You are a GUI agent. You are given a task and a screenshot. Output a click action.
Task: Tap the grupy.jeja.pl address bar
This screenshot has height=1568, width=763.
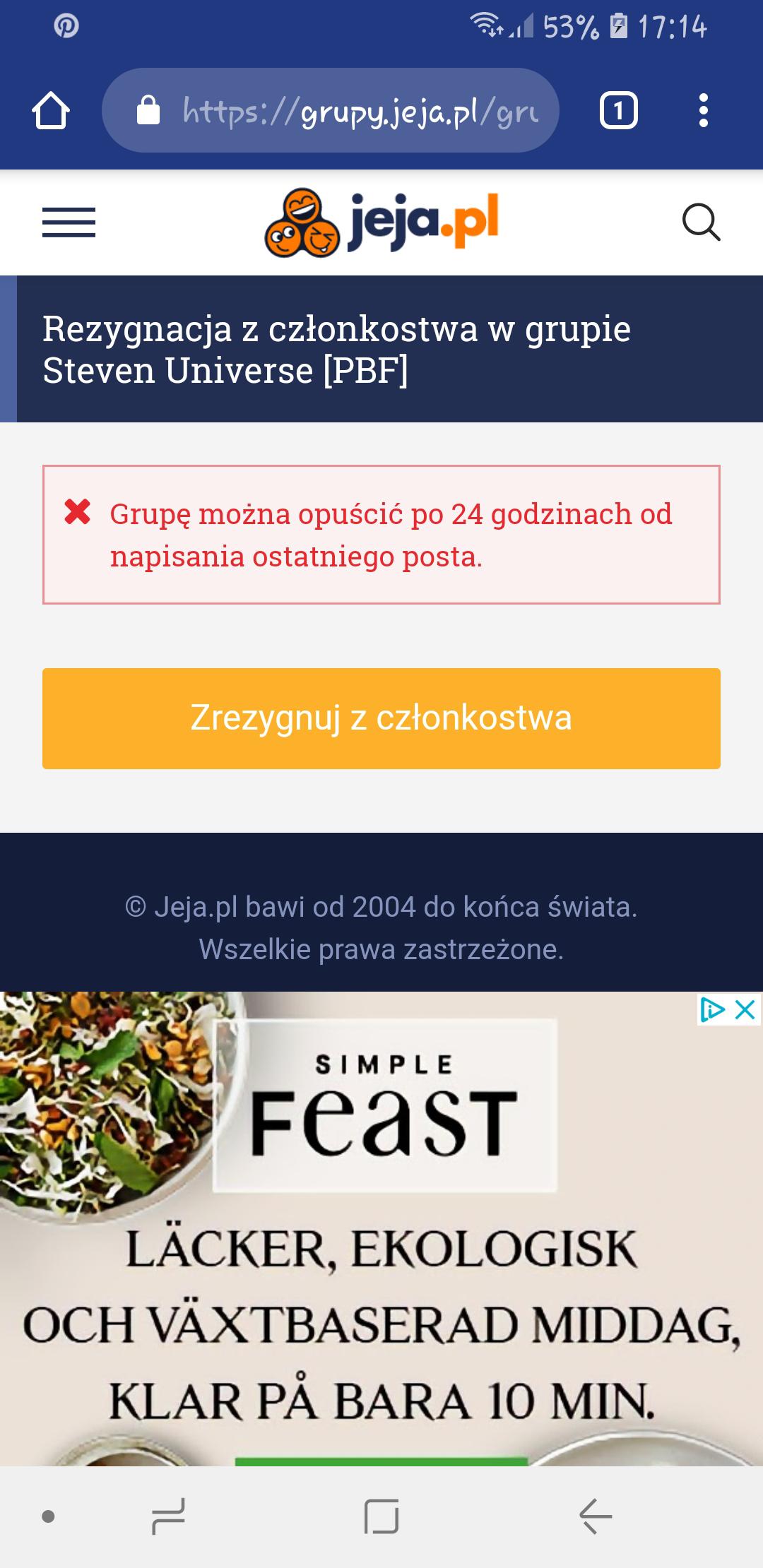click(331, 110)
